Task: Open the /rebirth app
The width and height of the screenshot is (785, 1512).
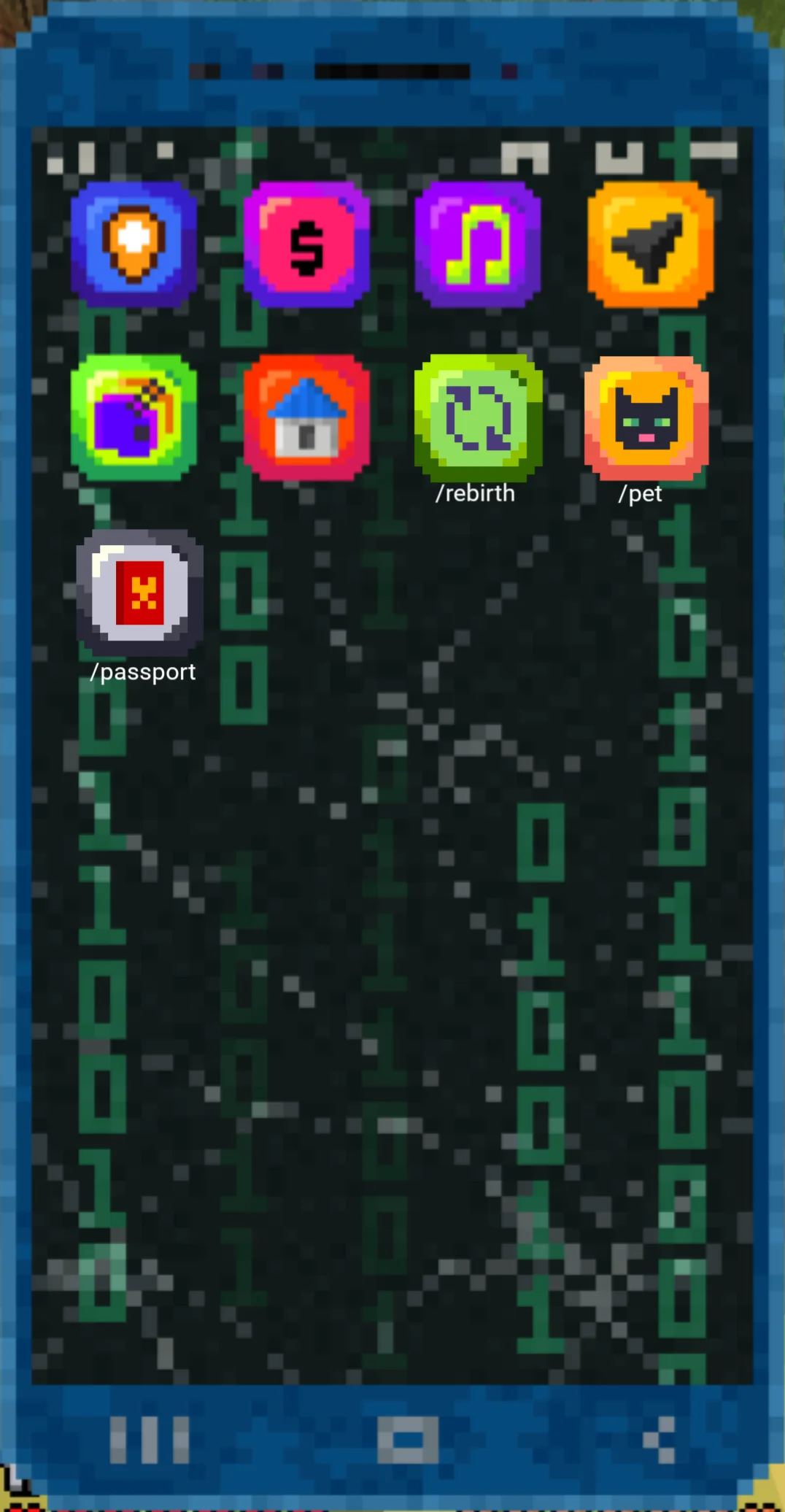Action: click(478, 418)
